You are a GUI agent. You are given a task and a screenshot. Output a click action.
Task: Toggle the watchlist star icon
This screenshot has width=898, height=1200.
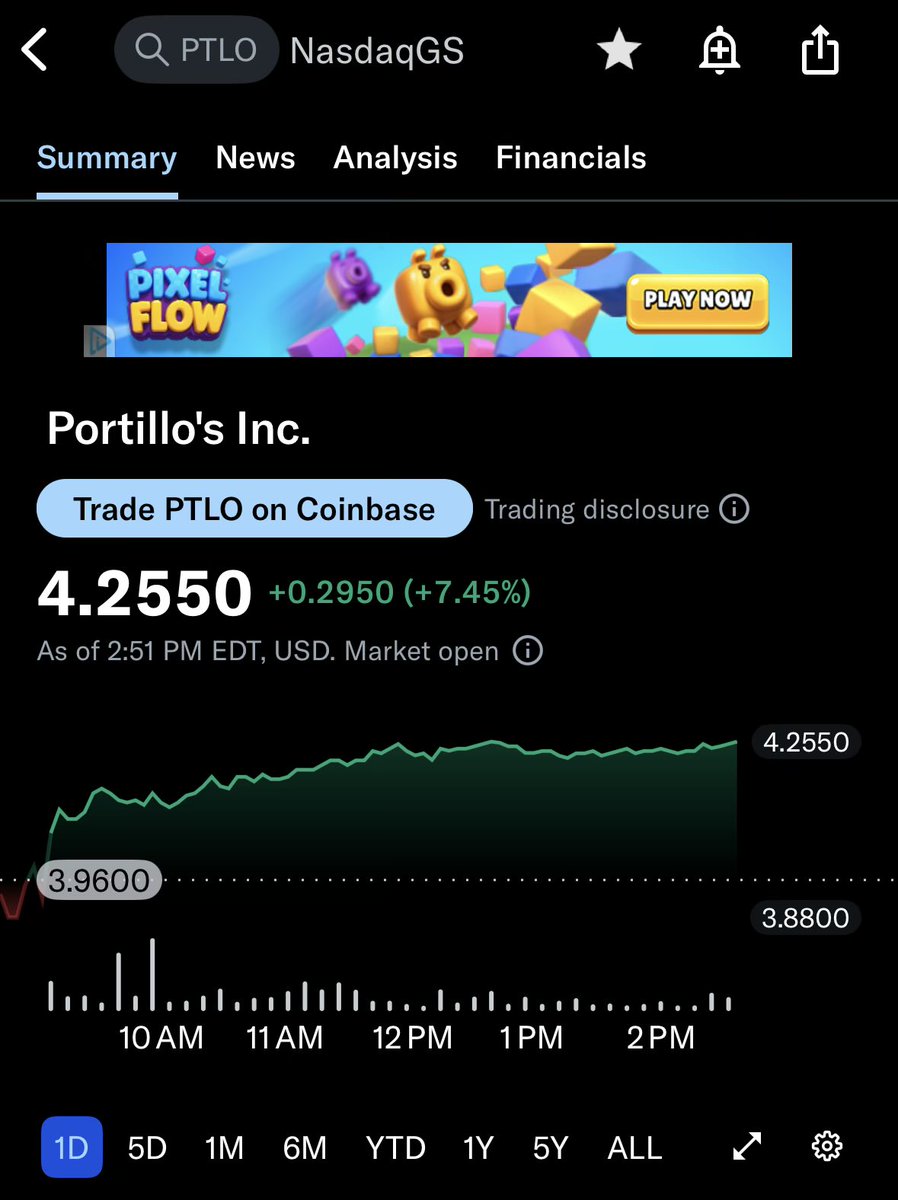619,50
